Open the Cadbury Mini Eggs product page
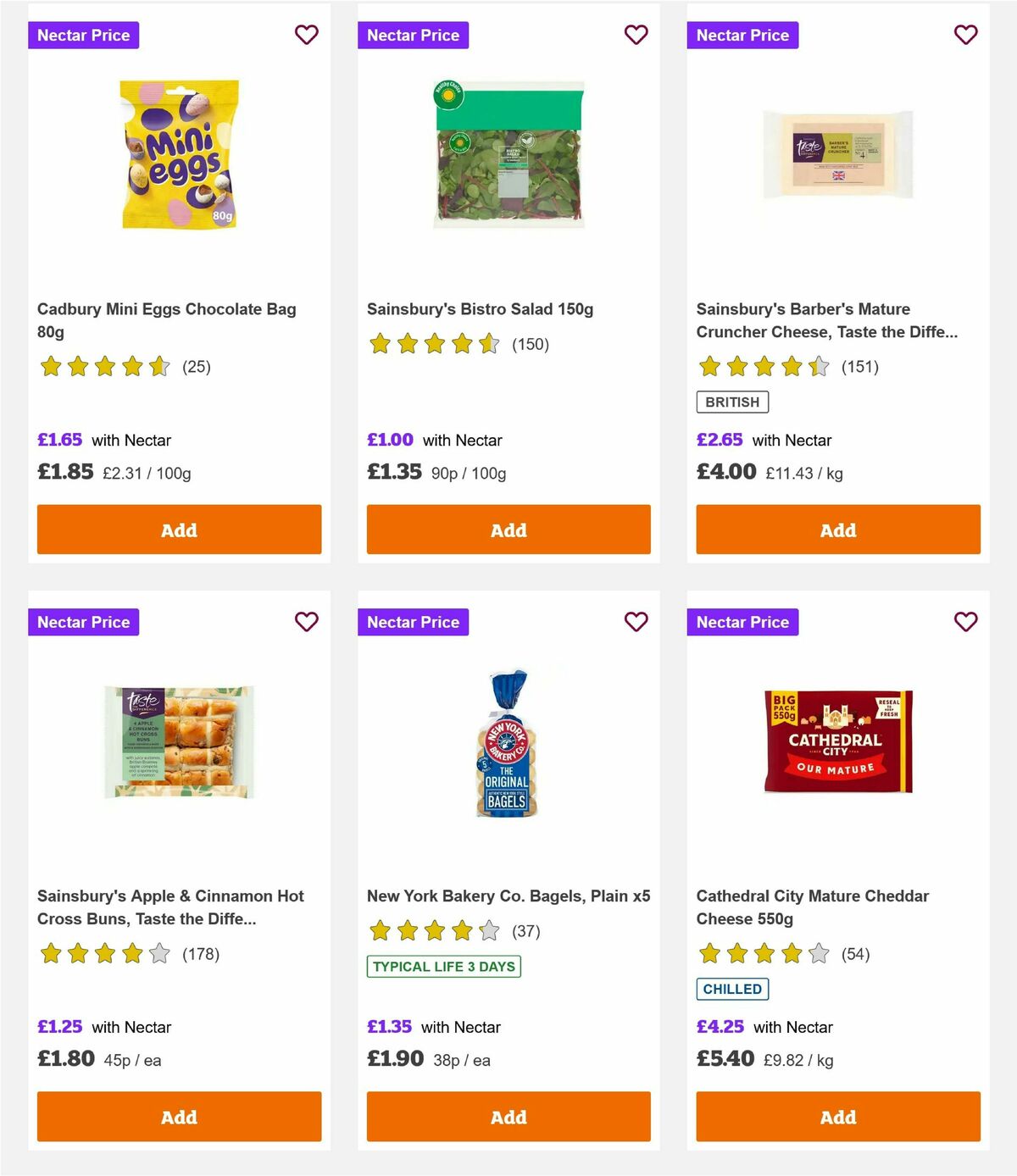Screen dimensions: 1017x1176 click(166, 320)
